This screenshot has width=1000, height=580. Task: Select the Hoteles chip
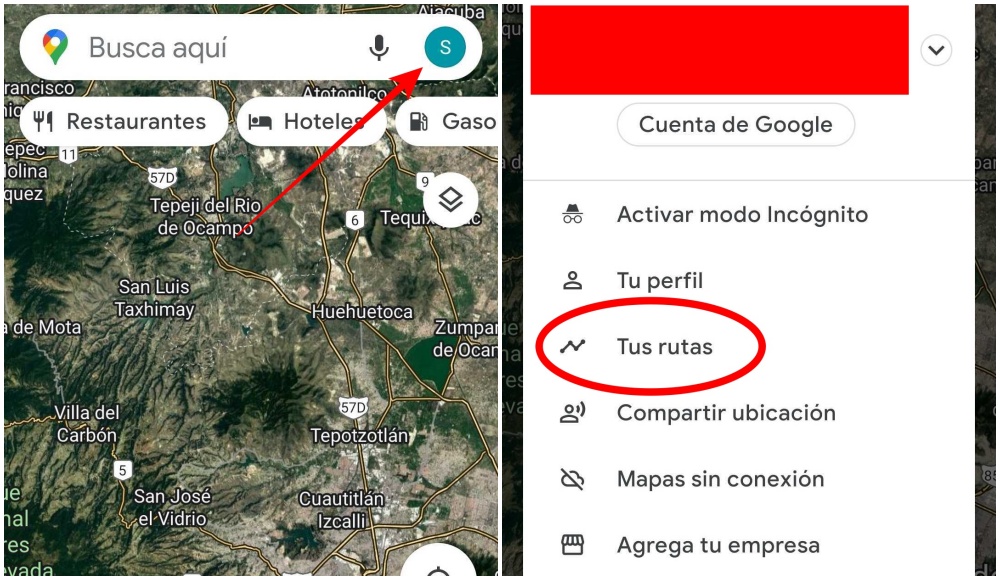pyautogui.click(x=311, y=121)
